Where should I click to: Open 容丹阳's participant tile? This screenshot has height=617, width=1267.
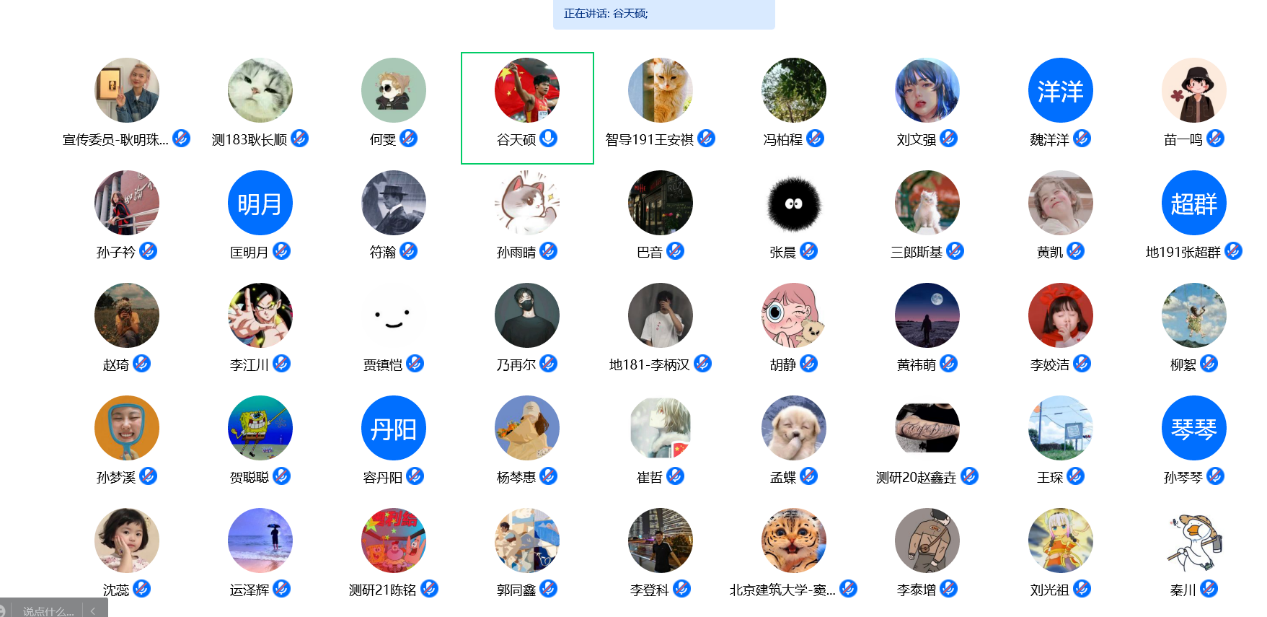393,429
